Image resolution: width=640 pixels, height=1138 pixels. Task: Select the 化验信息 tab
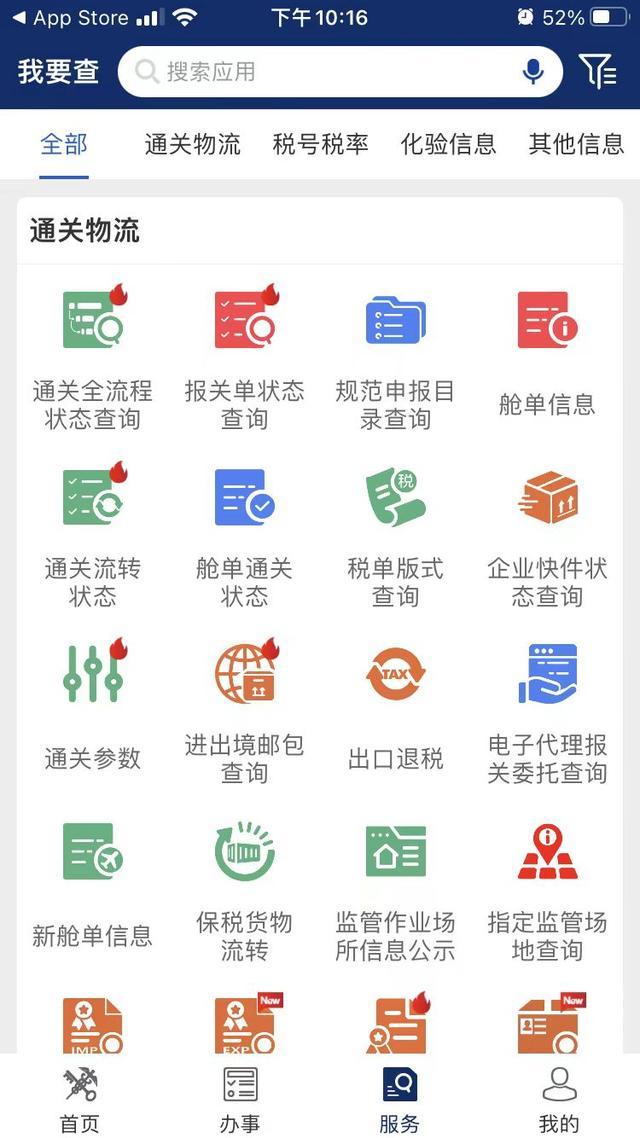point(448,144)
